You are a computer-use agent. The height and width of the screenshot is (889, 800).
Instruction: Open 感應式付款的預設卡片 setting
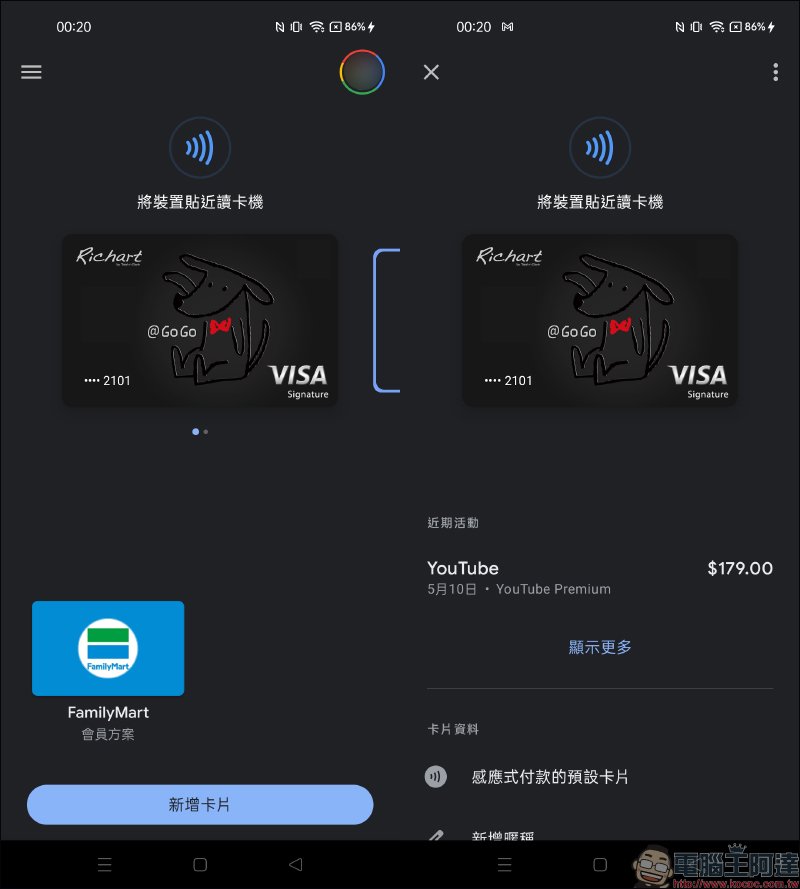point(550,777)
